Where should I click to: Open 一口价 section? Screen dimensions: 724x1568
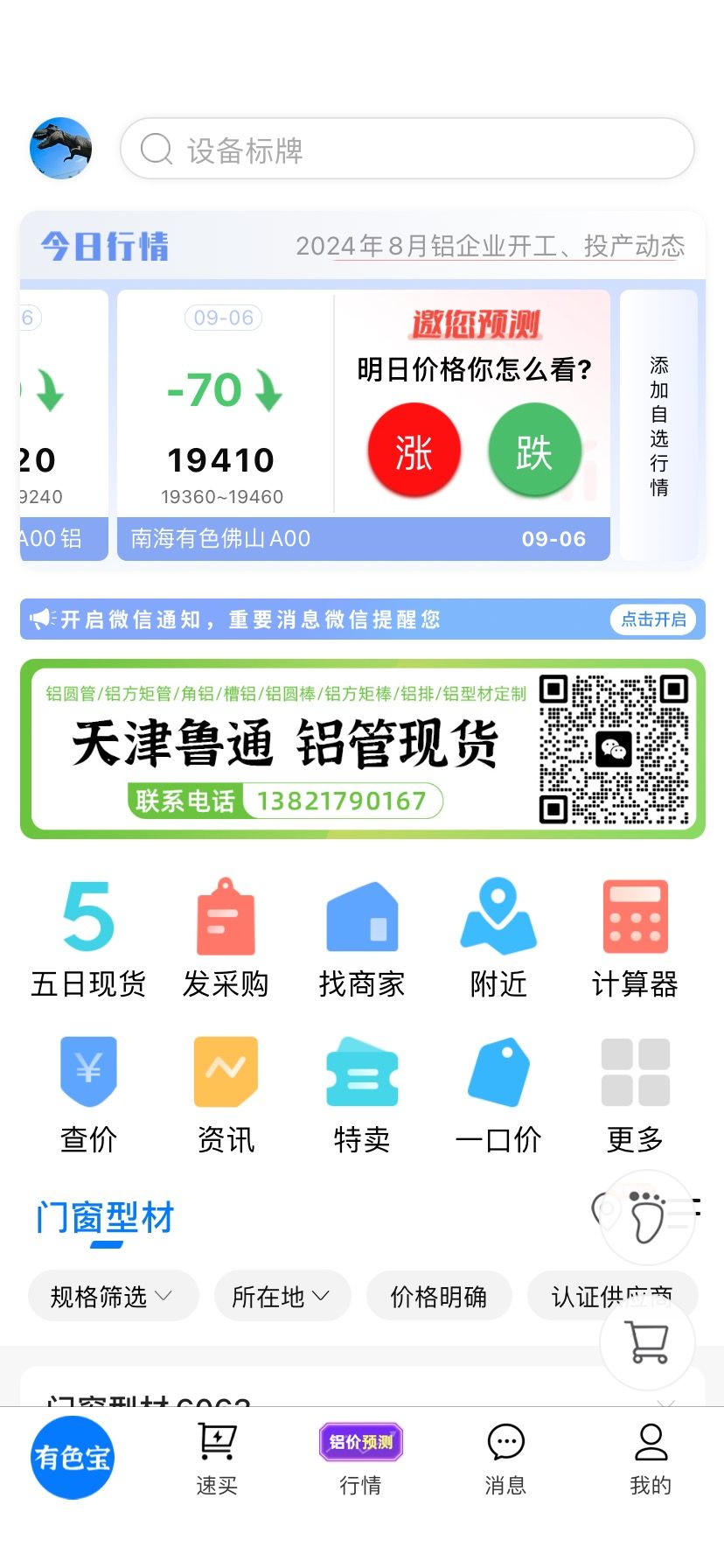tap(498, 1095)
